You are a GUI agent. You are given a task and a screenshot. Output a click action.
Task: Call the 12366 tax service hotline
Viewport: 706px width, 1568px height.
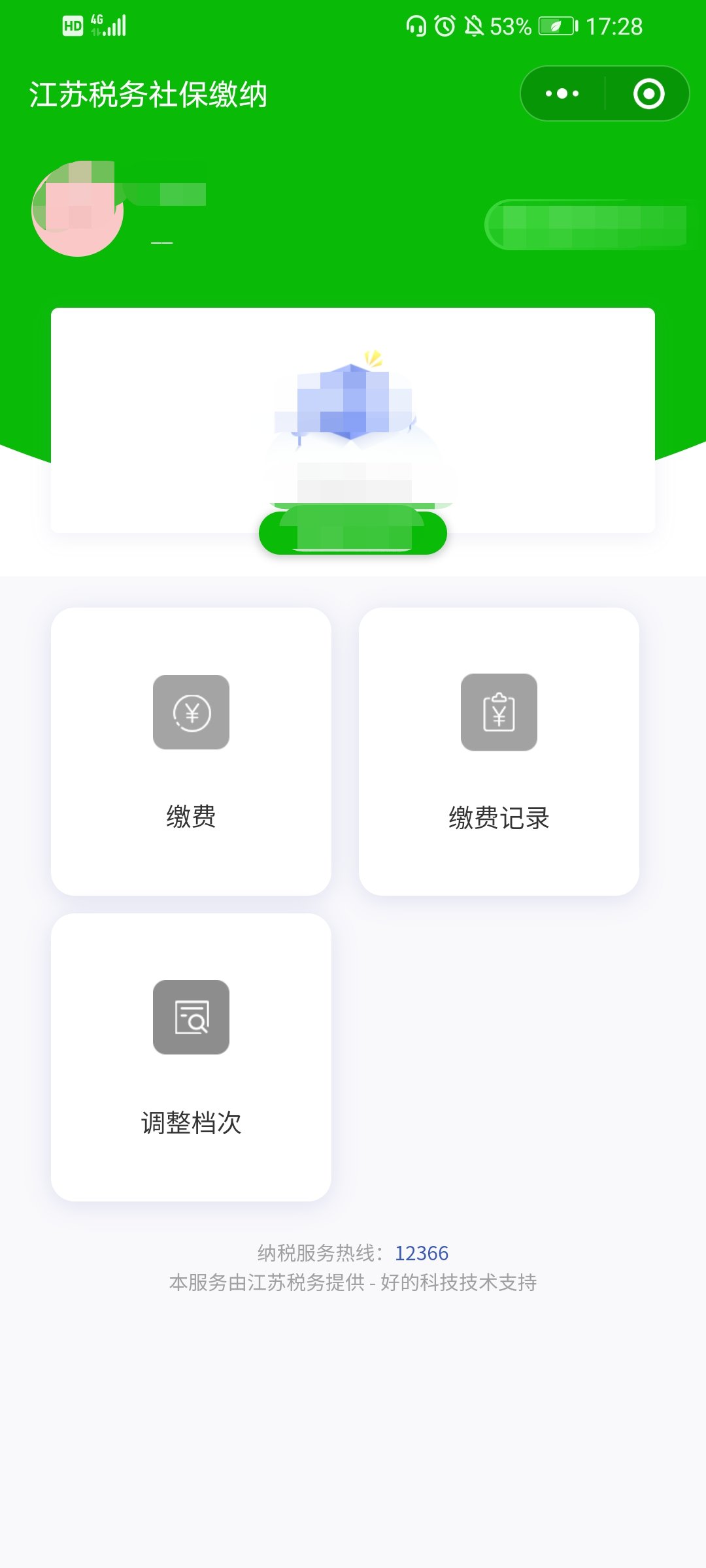pos(422,1253)
